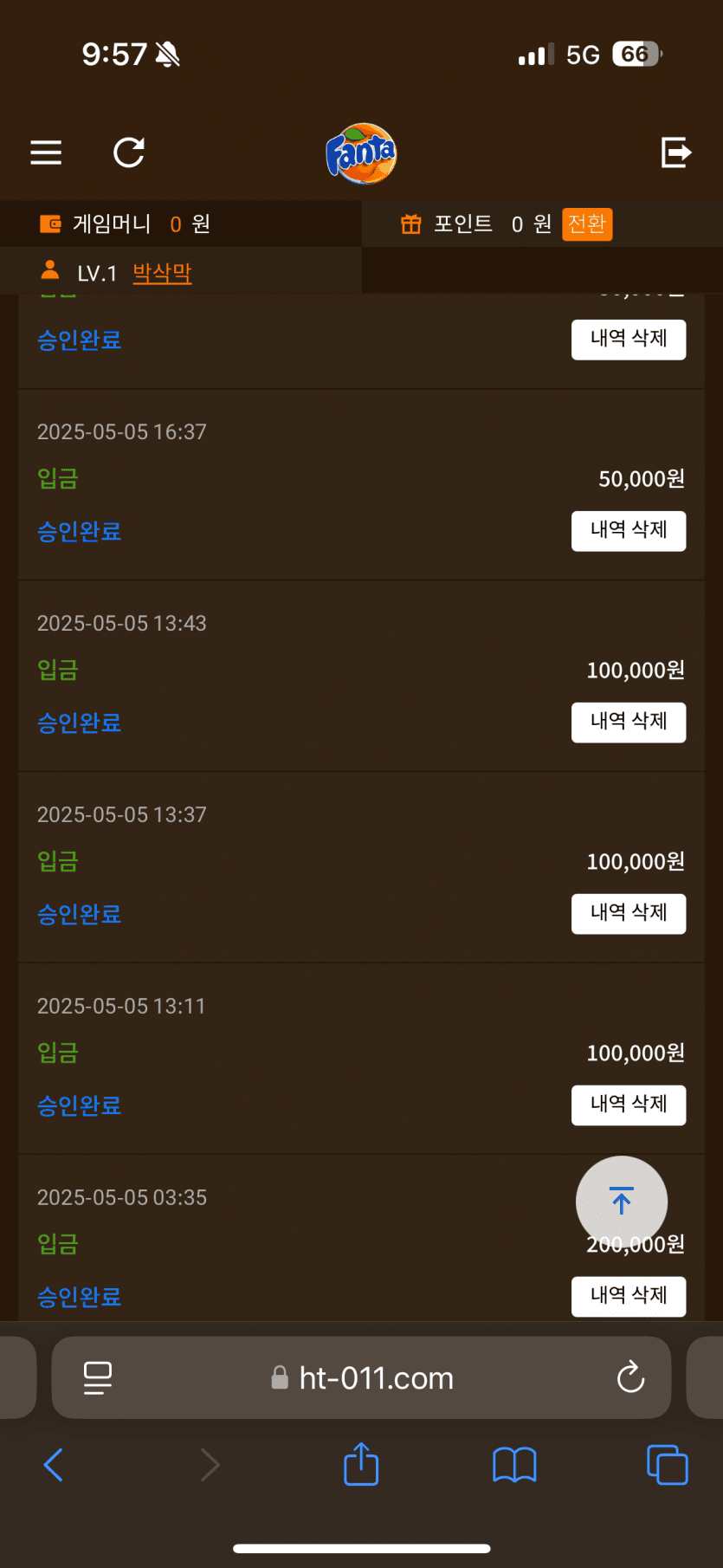
Task: Open Safari bookmarks
Action: tap(514, 1465)
